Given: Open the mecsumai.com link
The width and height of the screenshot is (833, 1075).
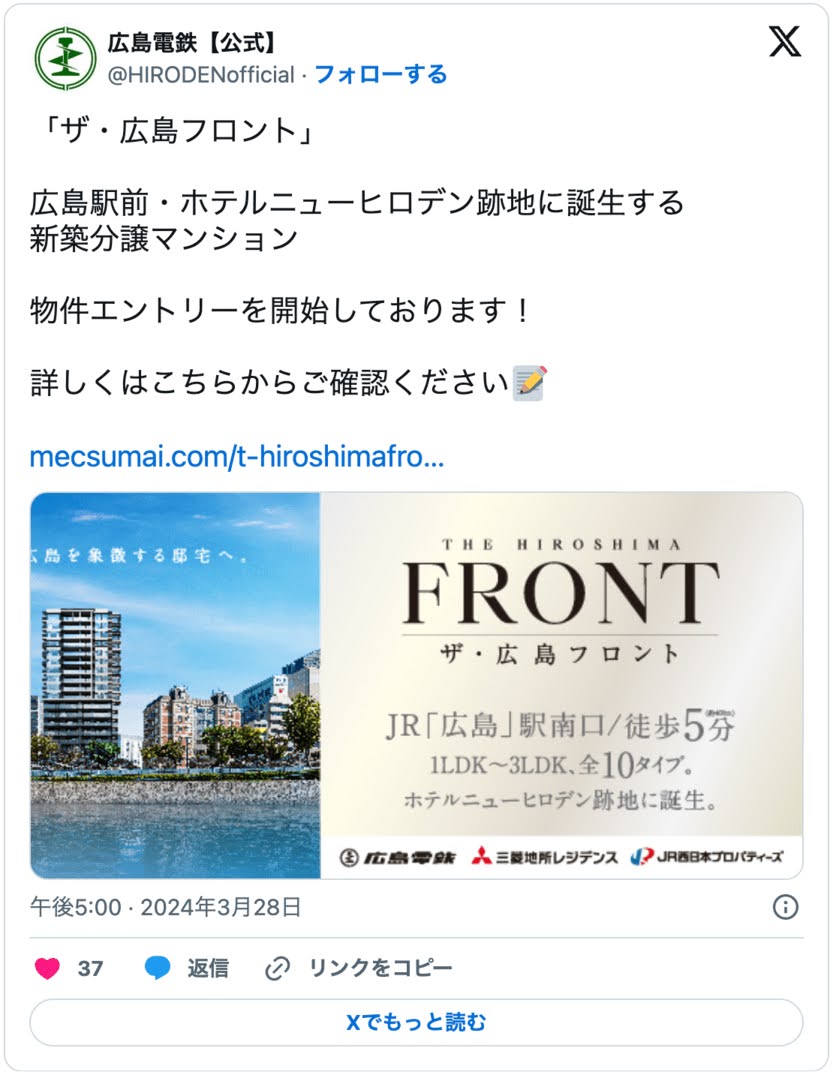Looking at the screenshot, I should [x=237, y=458].
